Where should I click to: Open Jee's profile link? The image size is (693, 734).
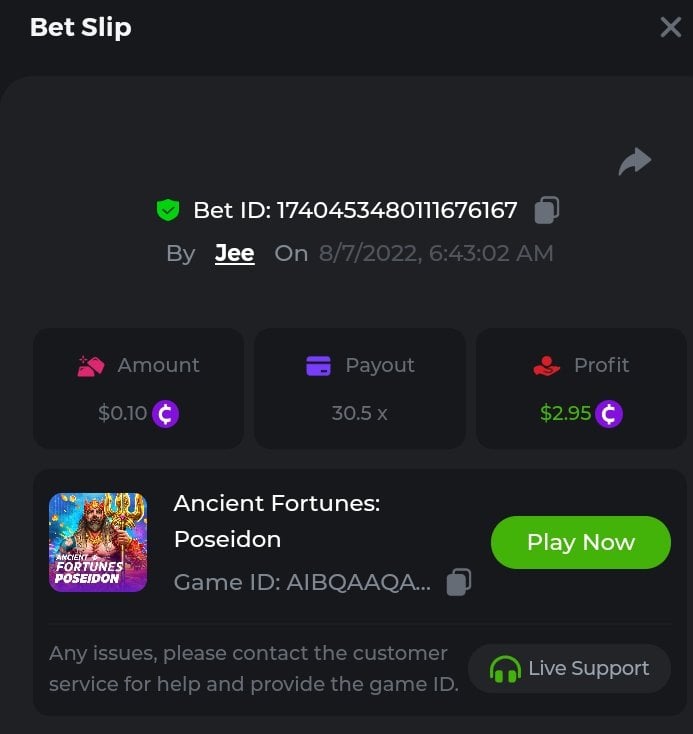[x=234, y=253]
